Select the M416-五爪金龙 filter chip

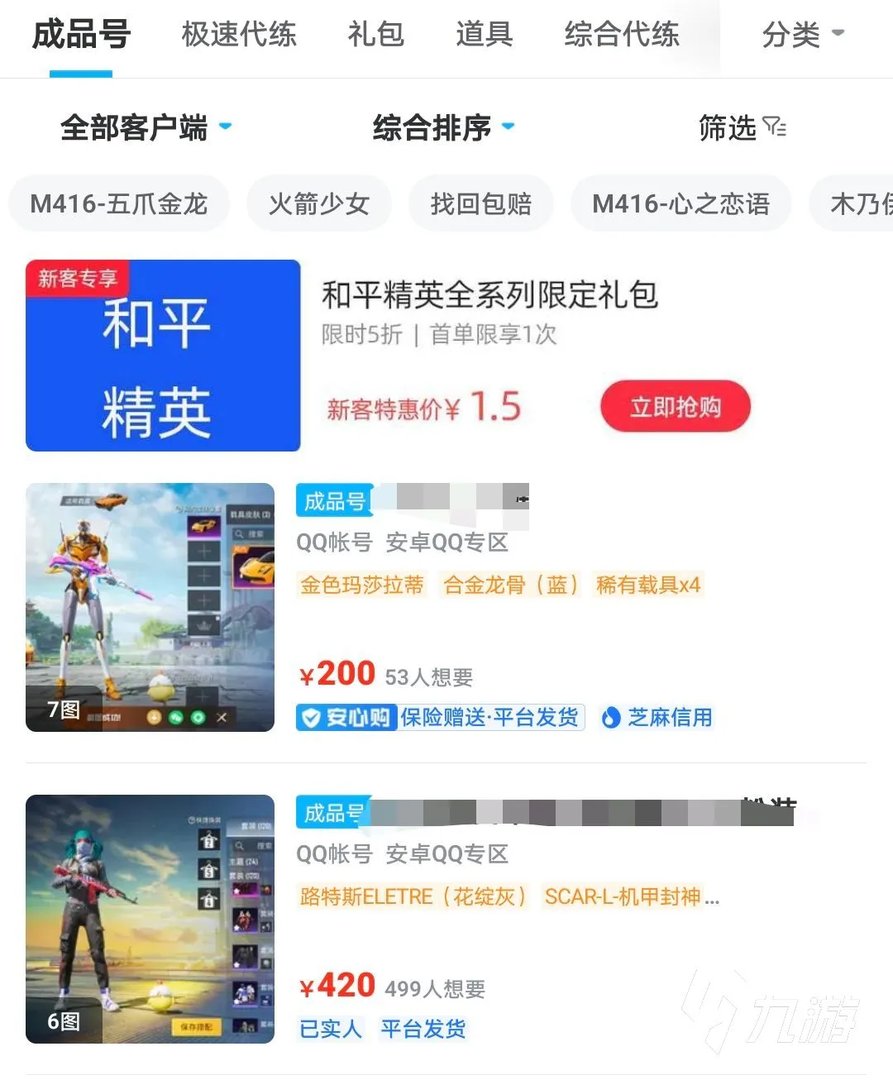(118, 202)
